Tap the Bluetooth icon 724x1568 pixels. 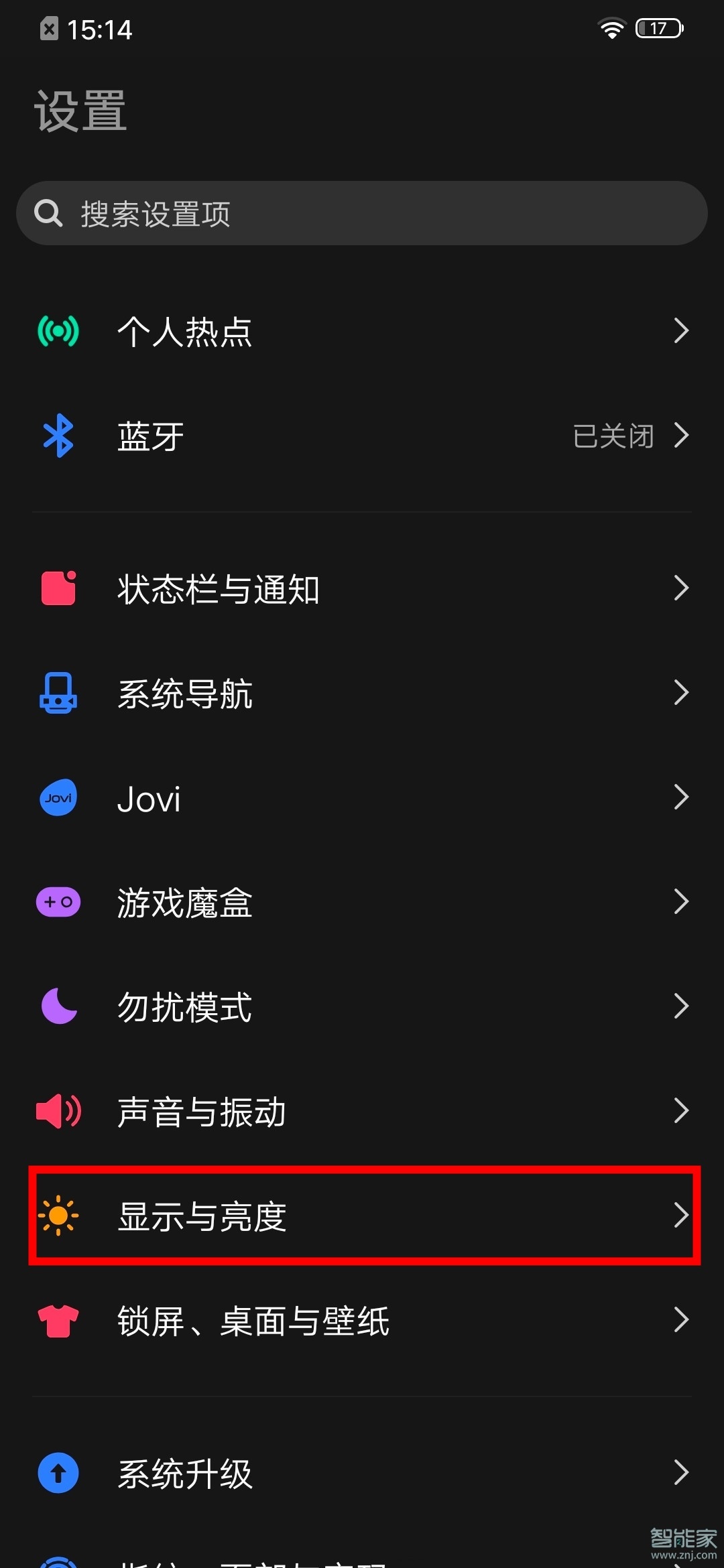[x=58, y=434]
